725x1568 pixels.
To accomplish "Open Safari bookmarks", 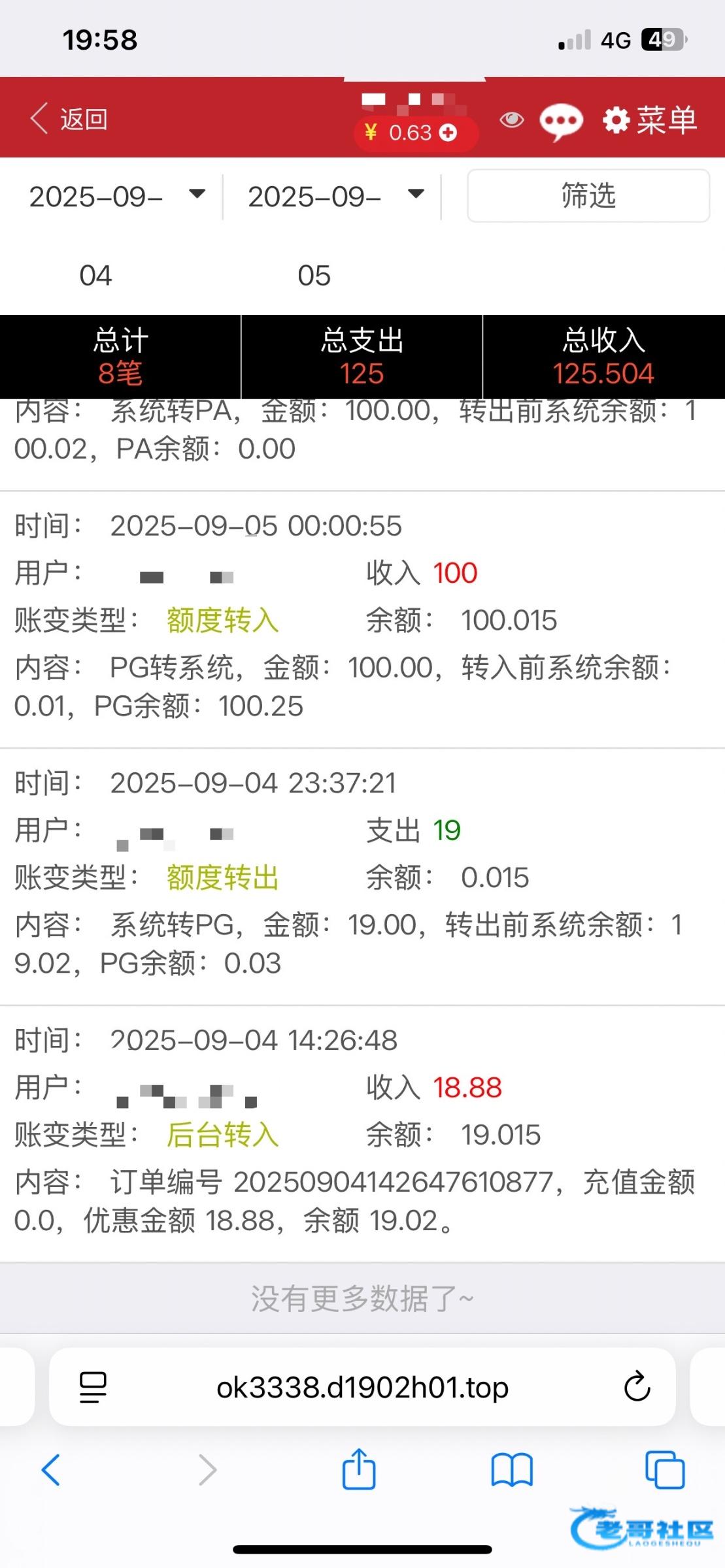I will pyautogui.click(x=512, y=1470).
